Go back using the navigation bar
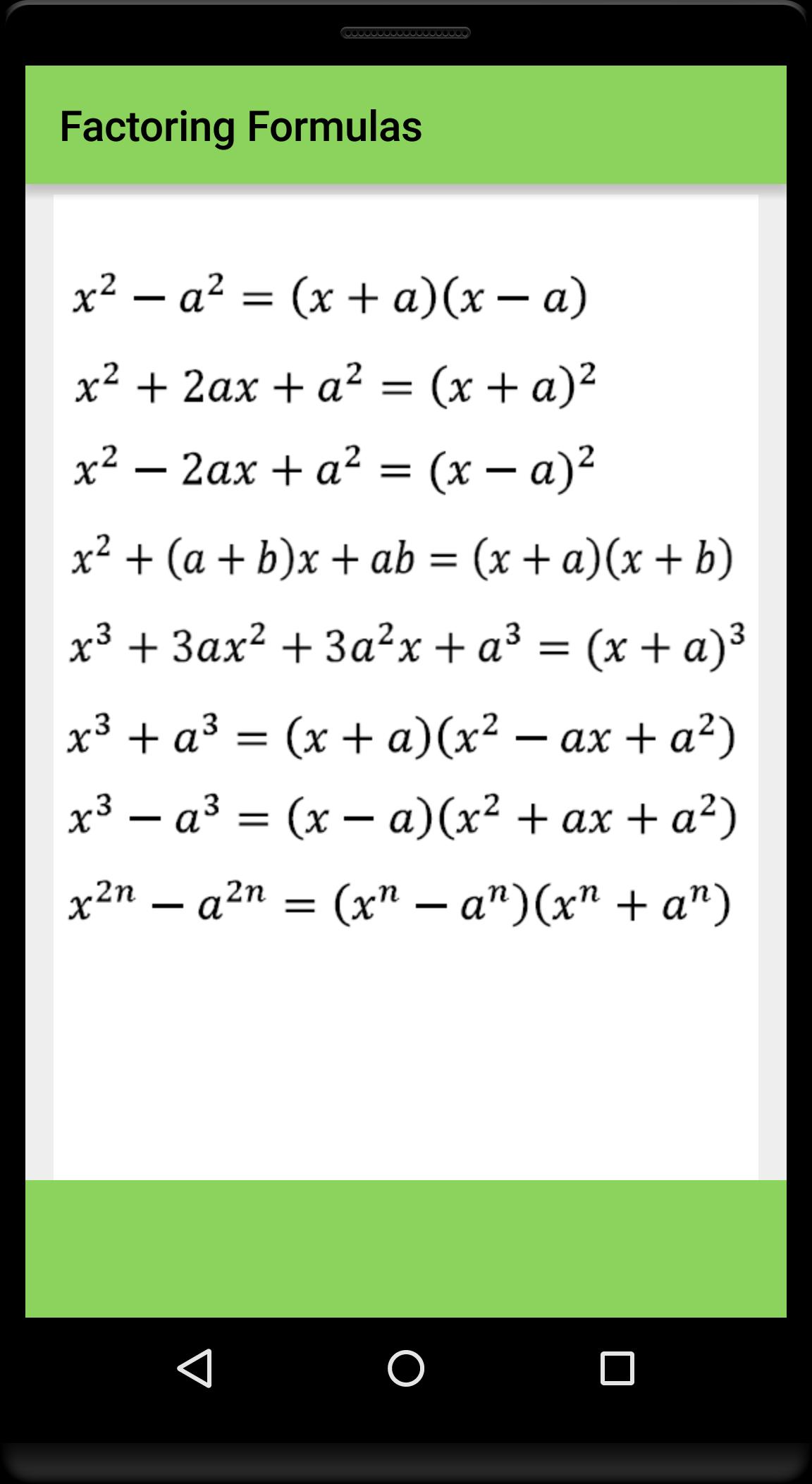This screenshot has height=1484, width=812. (195, 1368)
